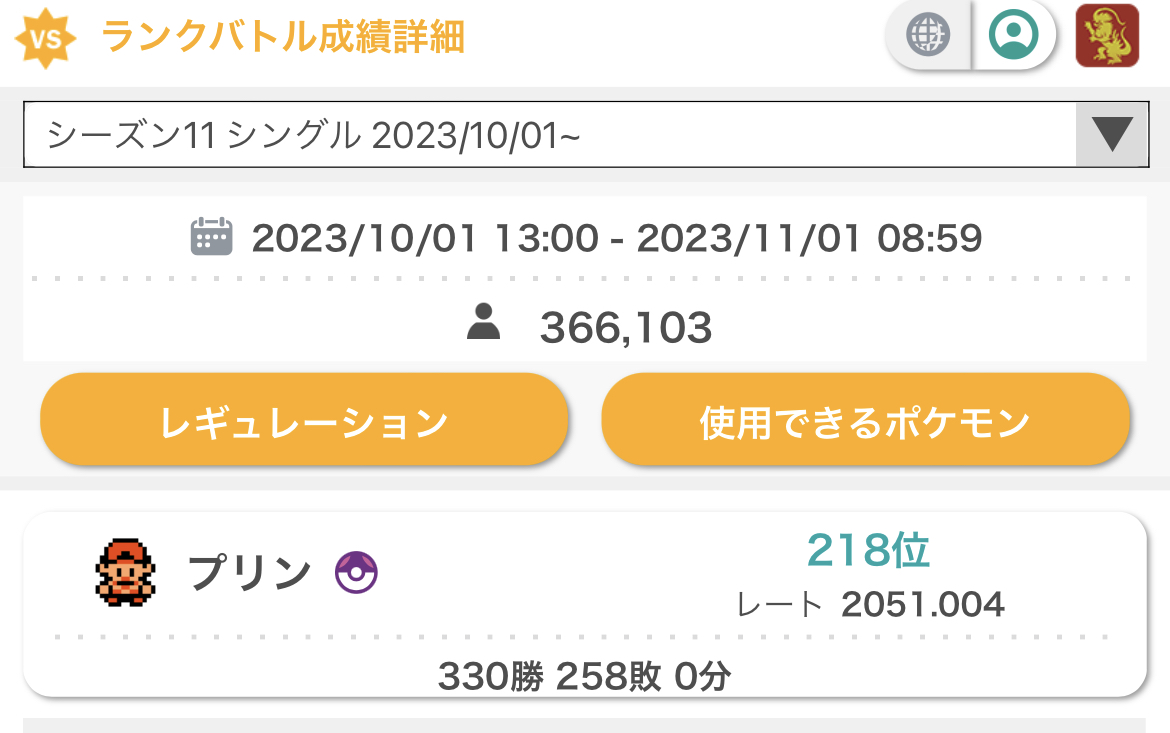Open 使用できるポケモン list
The height and width of the screenshot is (733, 1170).
coord(866,420)
